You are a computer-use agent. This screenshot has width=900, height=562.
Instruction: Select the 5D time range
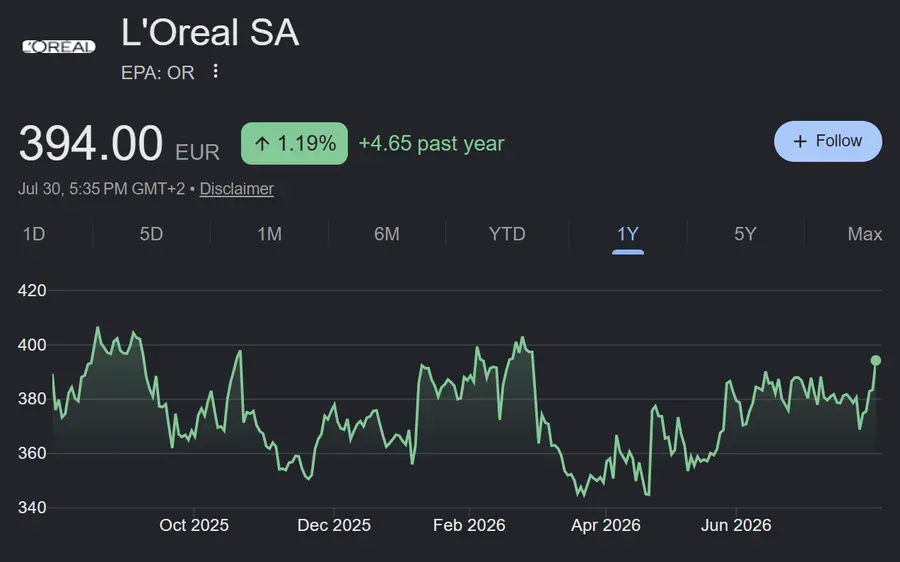click(152, 234)
